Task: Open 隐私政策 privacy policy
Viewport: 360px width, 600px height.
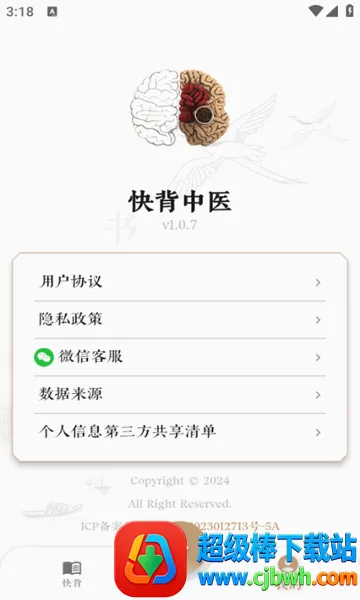Action: tap(180, 320)
